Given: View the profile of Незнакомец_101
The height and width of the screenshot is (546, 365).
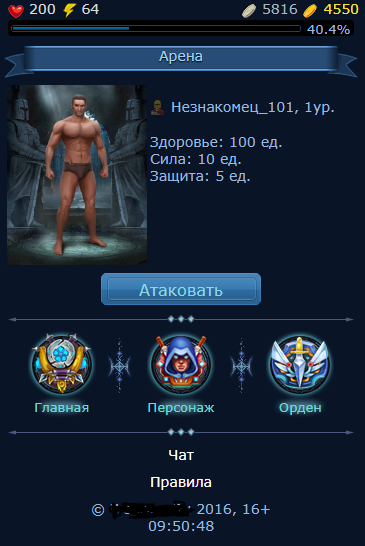Looking at the screenshot, I should 234,107.
